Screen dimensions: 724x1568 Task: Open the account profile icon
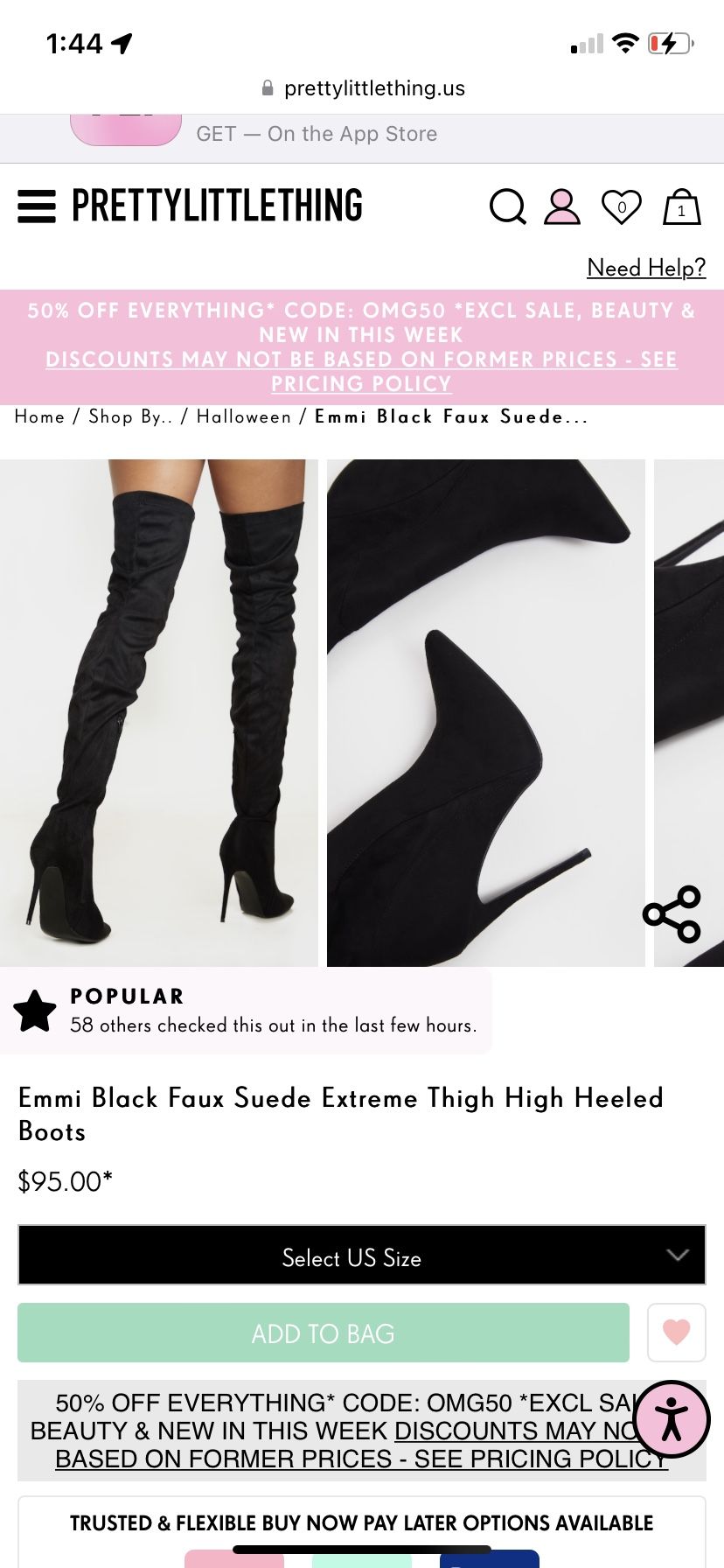[x=562, y=207]
